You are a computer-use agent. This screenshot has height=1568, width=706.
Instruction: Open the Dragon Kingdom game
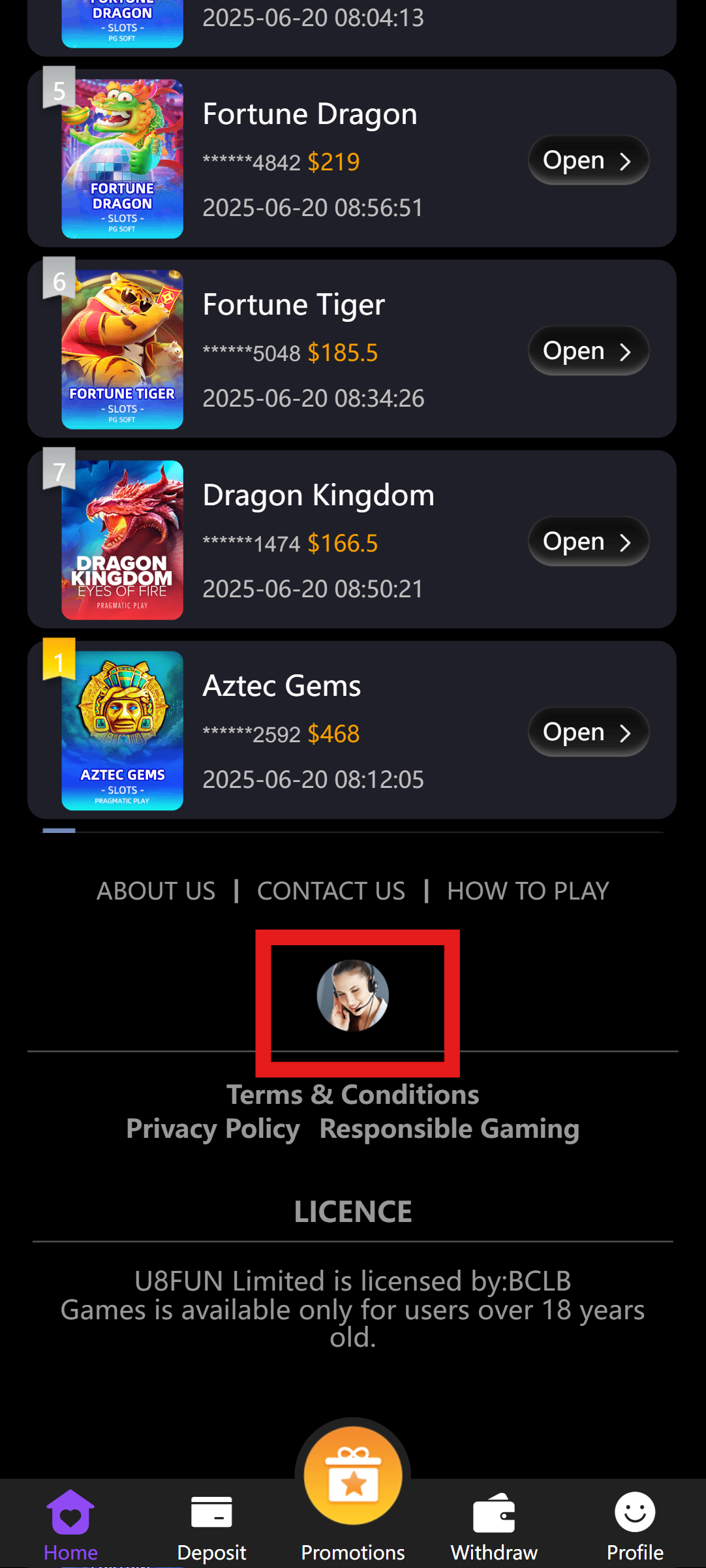[x=588, y=542]
